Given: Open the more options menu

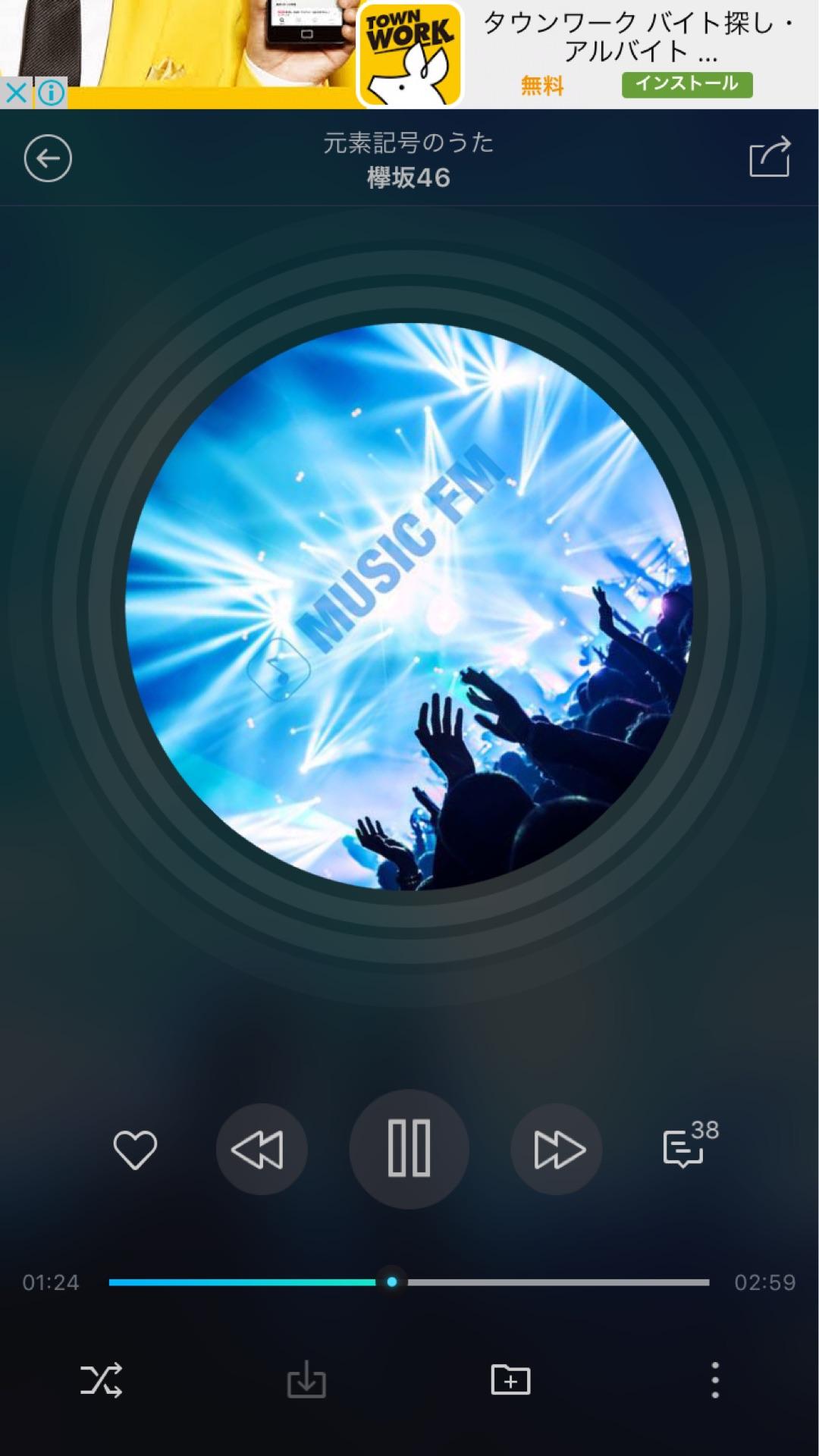Looking at the screenshot, I should pyautogui.click(x=714, y=1379).
